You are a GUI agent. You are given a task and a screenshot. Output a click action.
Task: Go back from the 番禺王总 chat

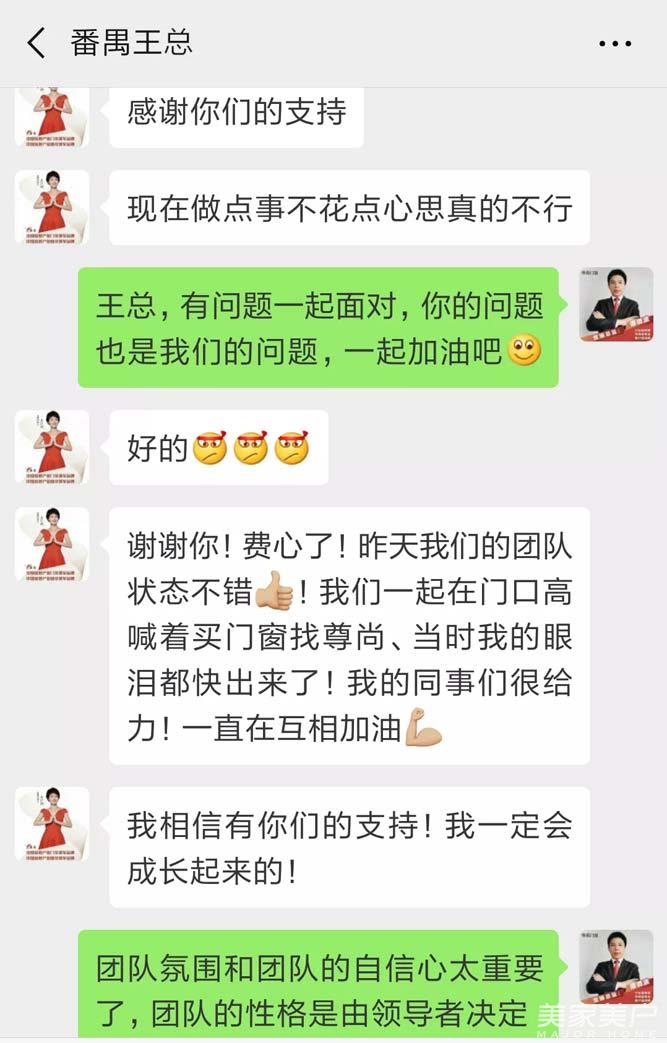coord(37,43)
